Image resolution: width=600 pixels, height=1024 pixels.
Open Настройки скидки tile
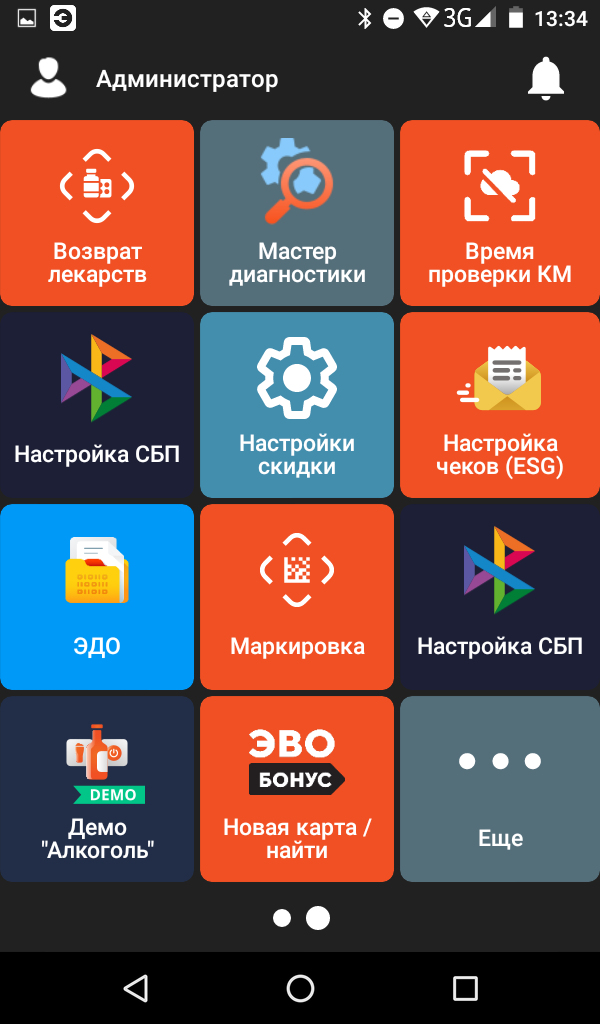(297, 405)
